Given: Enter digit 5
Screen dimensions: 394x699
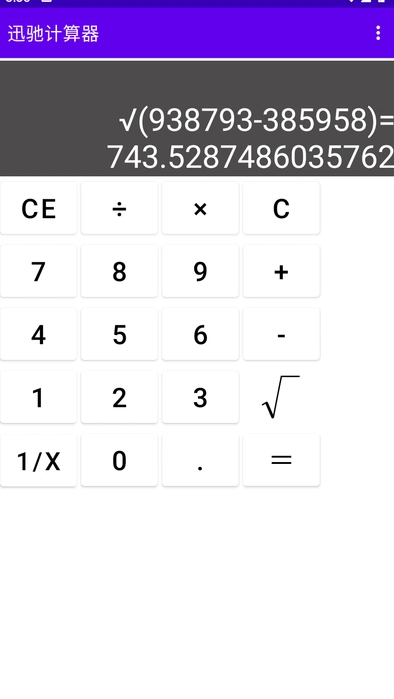Looking at the screenshot, I should [119, 334].
